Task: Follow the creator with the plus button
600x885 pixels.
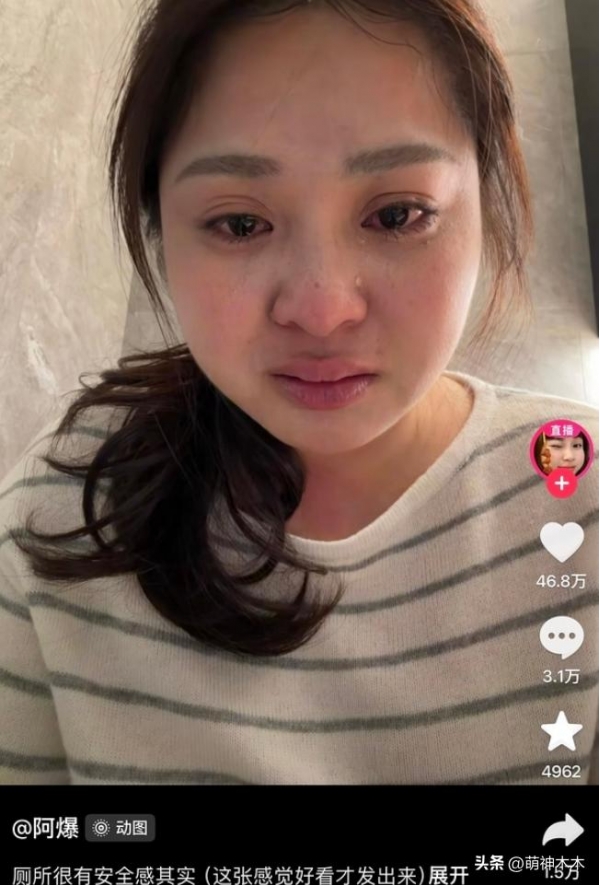Action: pyautogui.click(x=561, y=483)
